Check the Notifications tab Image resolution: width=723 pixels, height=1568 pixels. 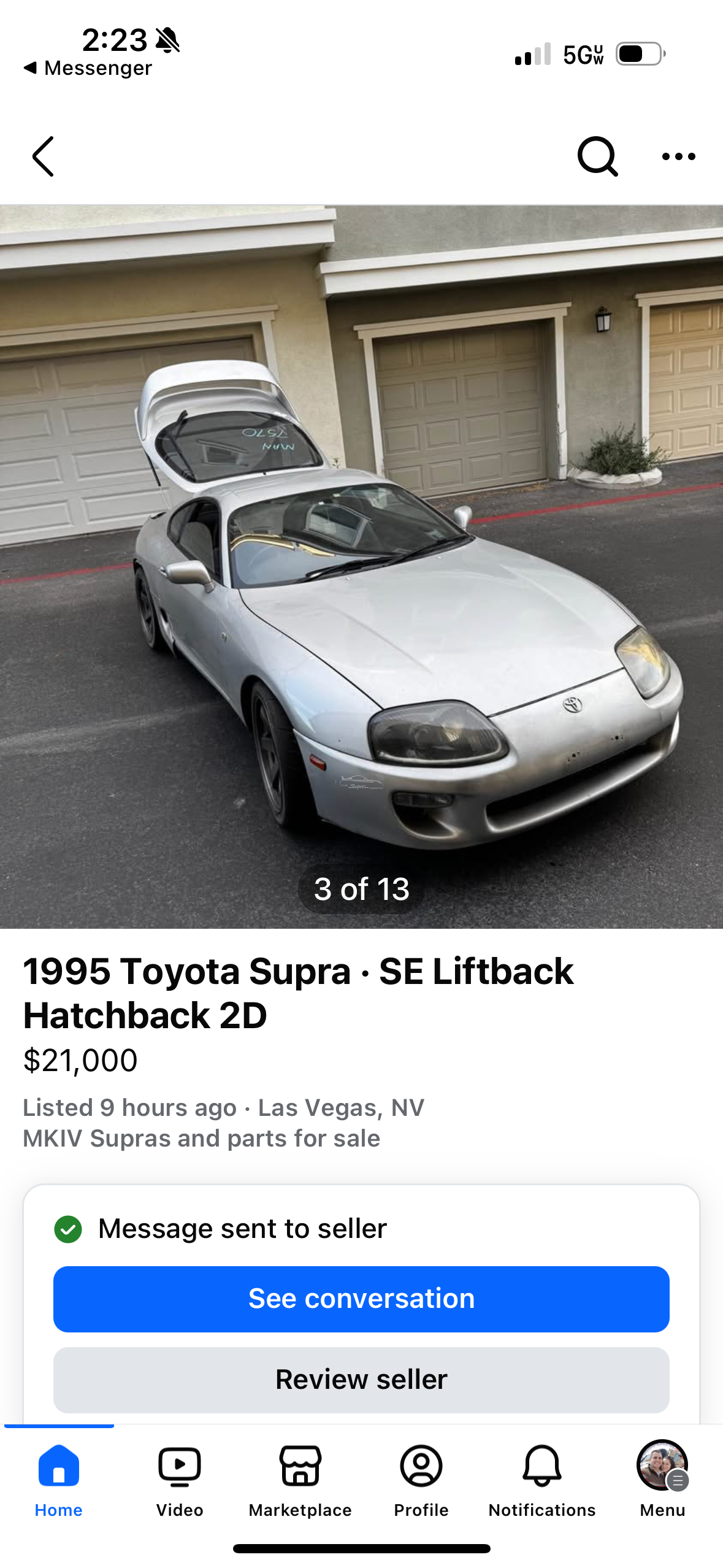pyautogui.click(x=542, y=1480)
